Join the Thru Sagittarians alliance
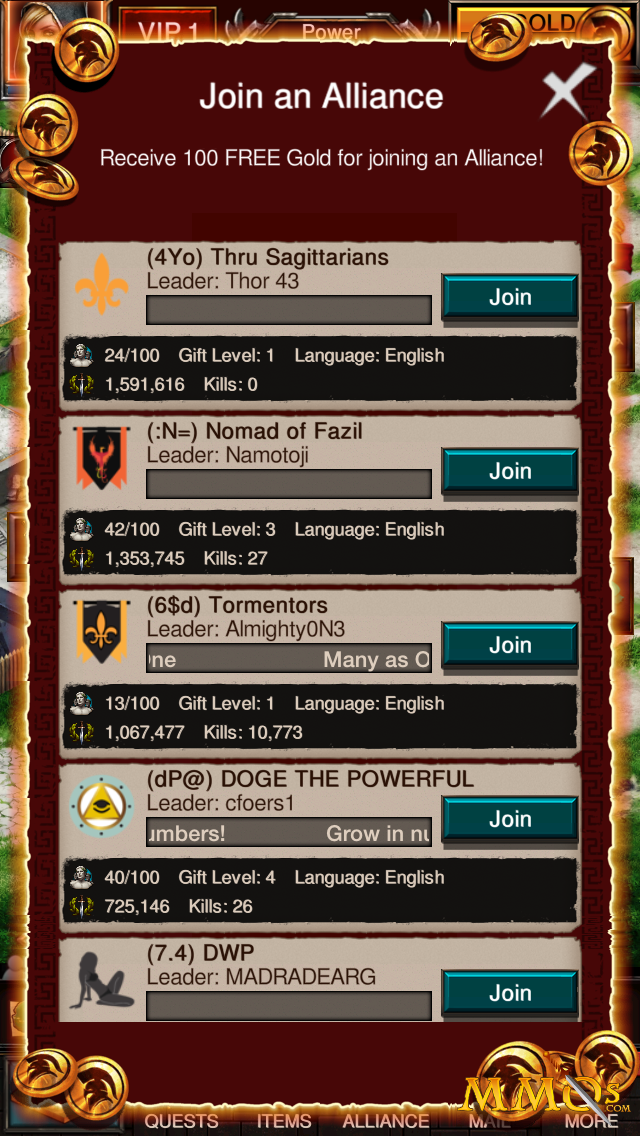640x1136 pixels. [510, 297]
